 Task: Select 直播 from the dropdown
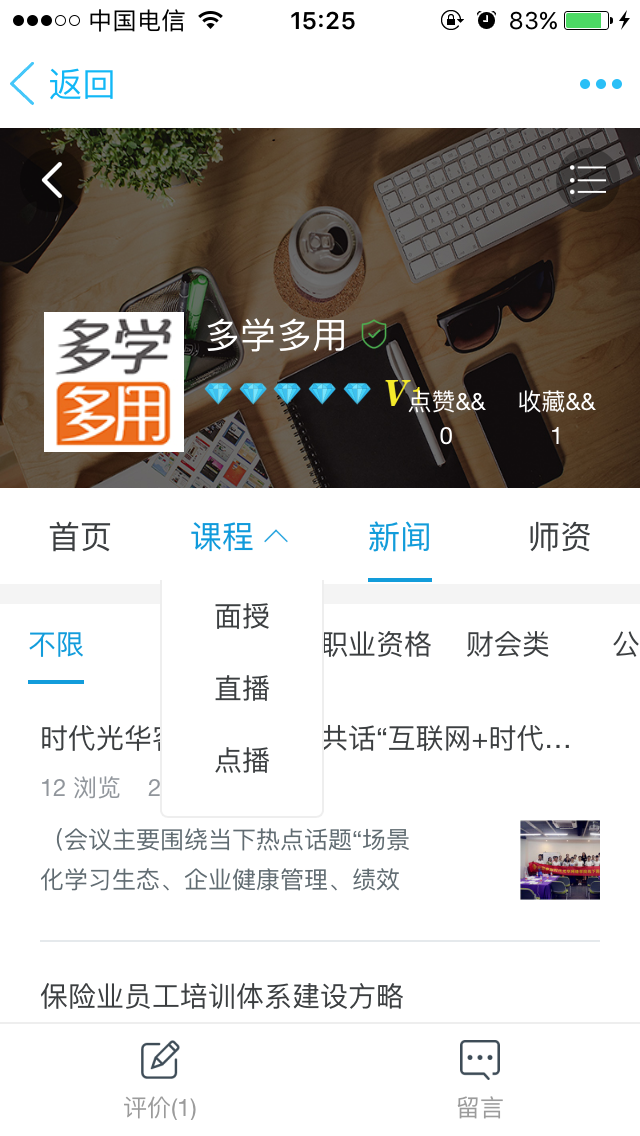242,688
